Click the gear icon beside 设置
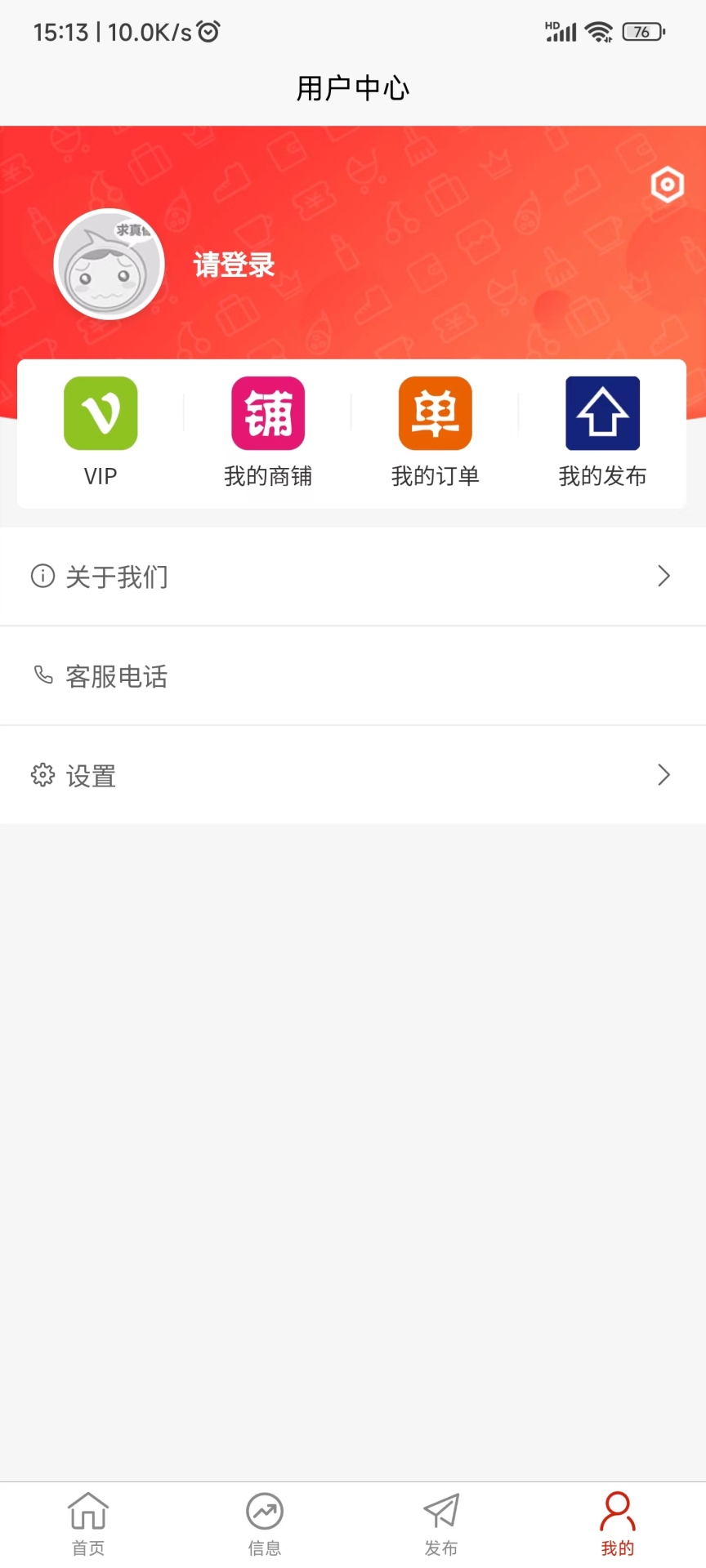 (42, 775)
